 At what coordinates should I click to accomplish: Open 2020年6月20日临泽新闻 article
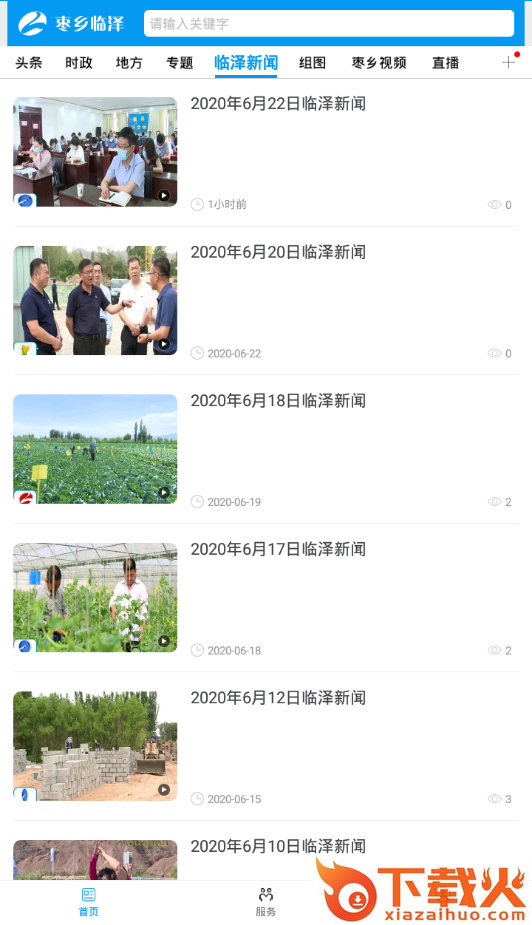(x=266, y=301)
